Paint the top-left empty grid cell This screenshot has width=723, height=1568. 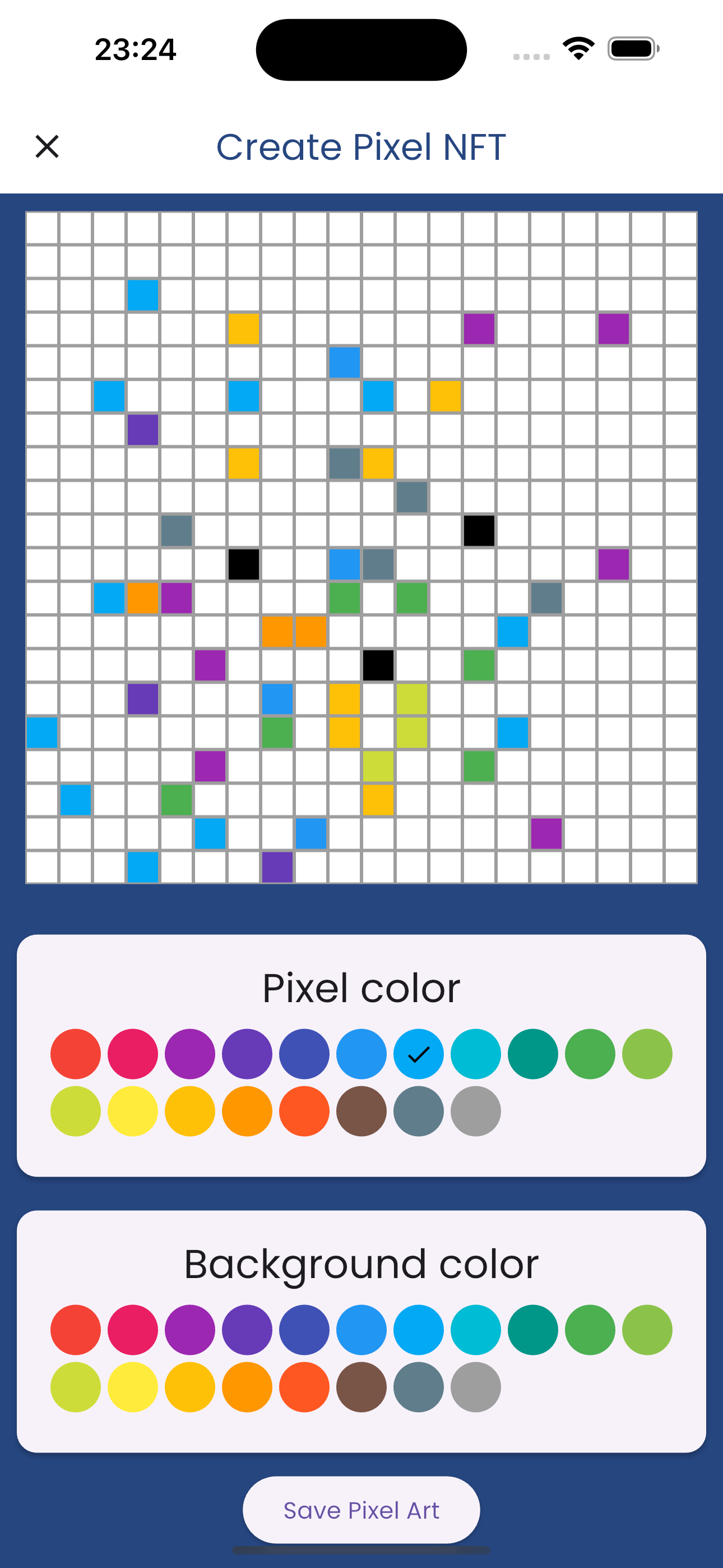point(42,228)
